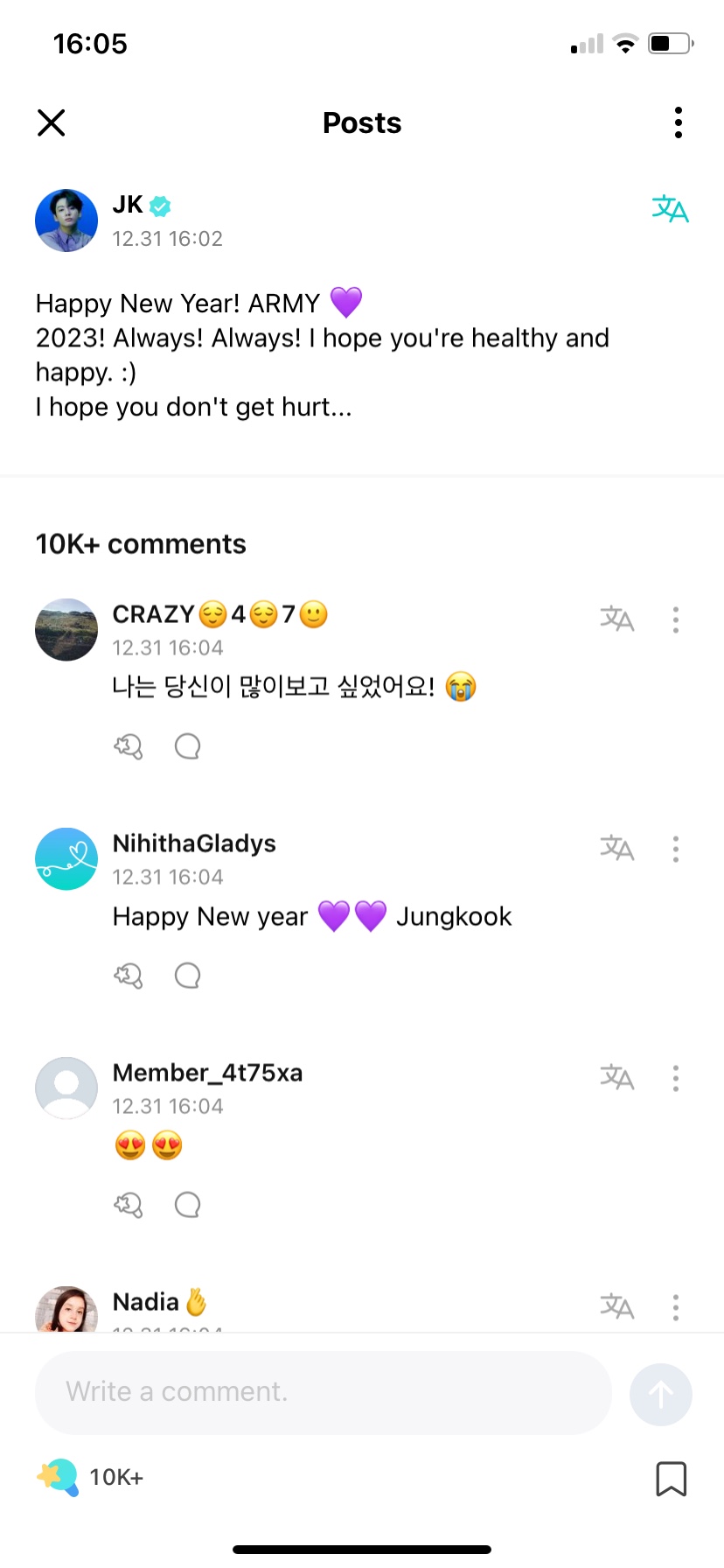Cheer JK's post with the 10K+ icon

click(59, 1477)
